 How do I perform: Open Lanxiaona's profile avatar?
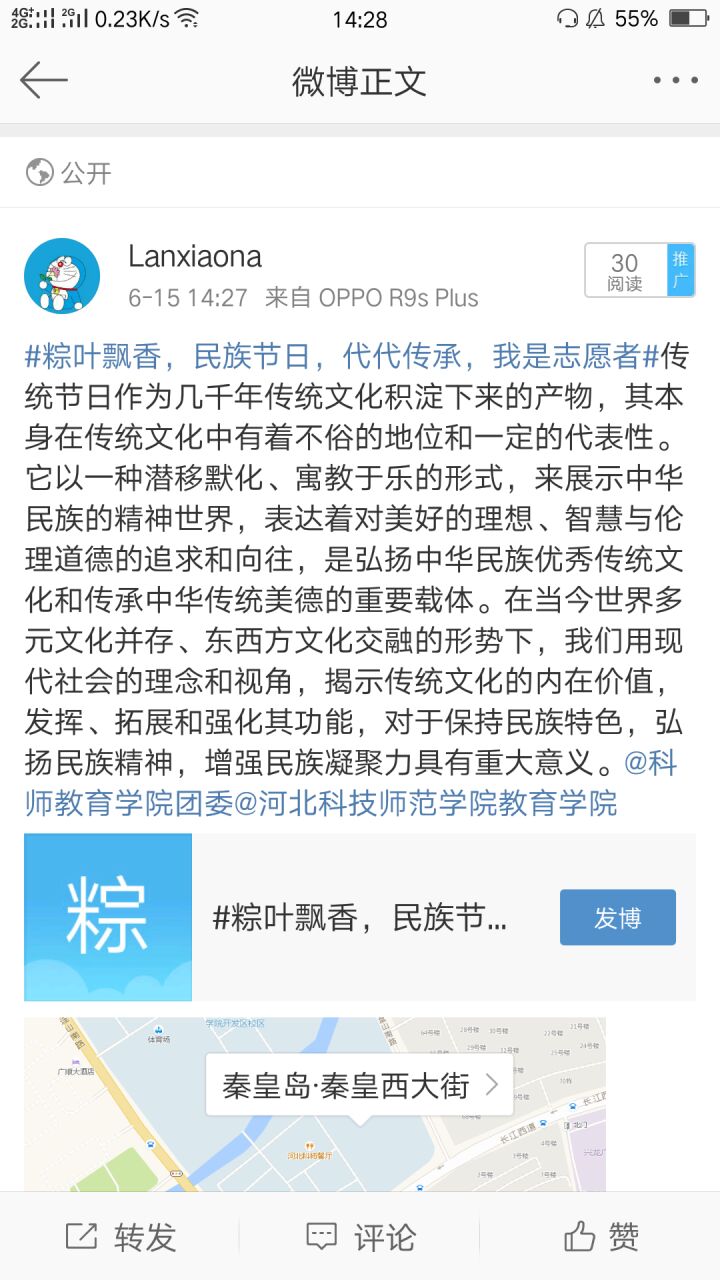point(62,276)
